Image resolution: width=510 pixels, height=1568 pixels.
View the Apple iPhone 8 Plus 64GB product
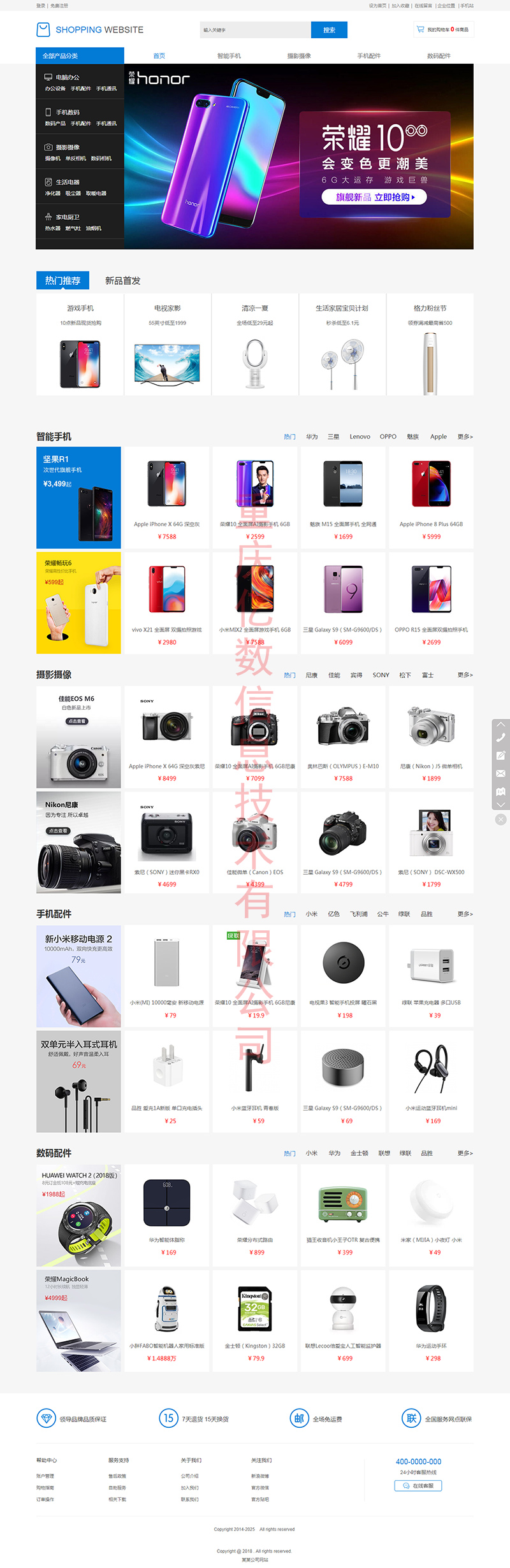coord(431,498)
